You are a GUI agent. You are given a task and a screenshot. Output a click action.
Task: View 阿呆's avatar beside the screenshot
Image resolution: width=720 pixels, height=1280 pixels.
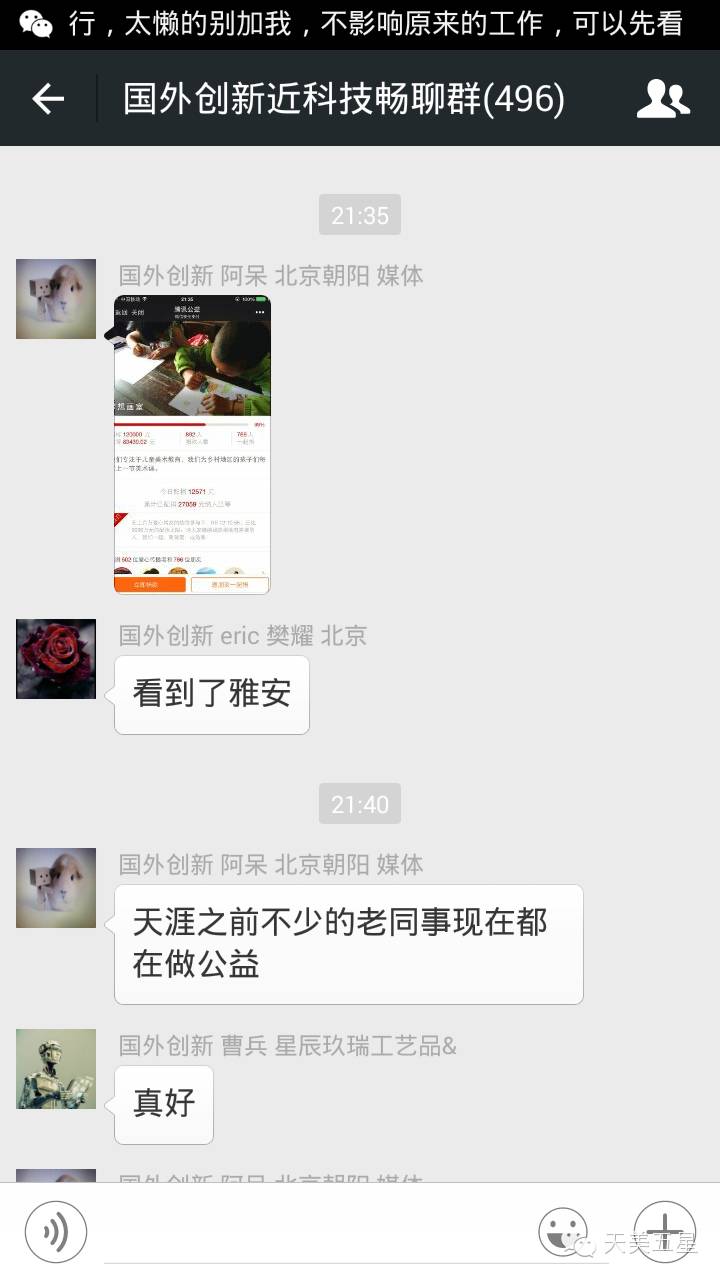click(x=56, y=299)
